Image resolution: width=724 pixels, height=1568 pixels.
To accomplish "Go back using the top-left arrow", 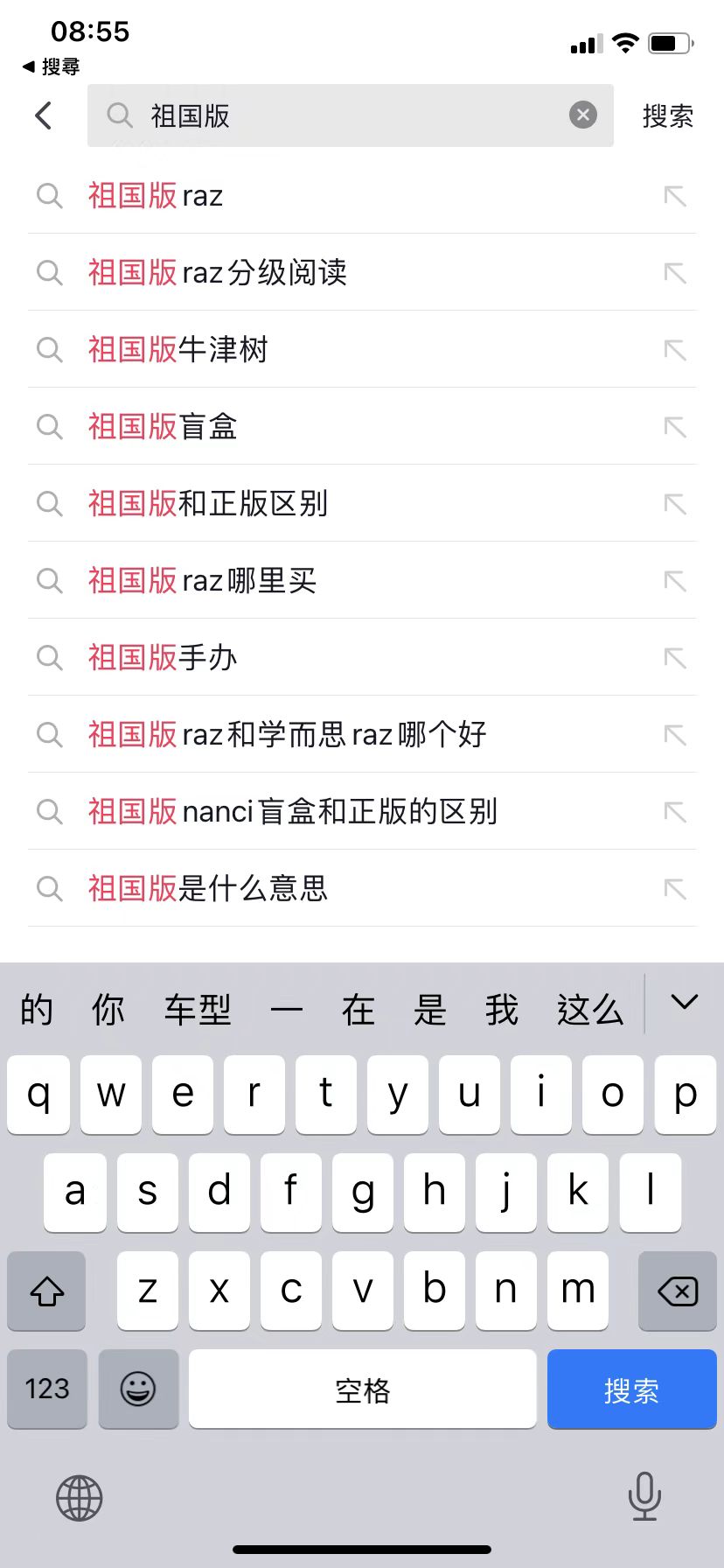I will (44, 115).
